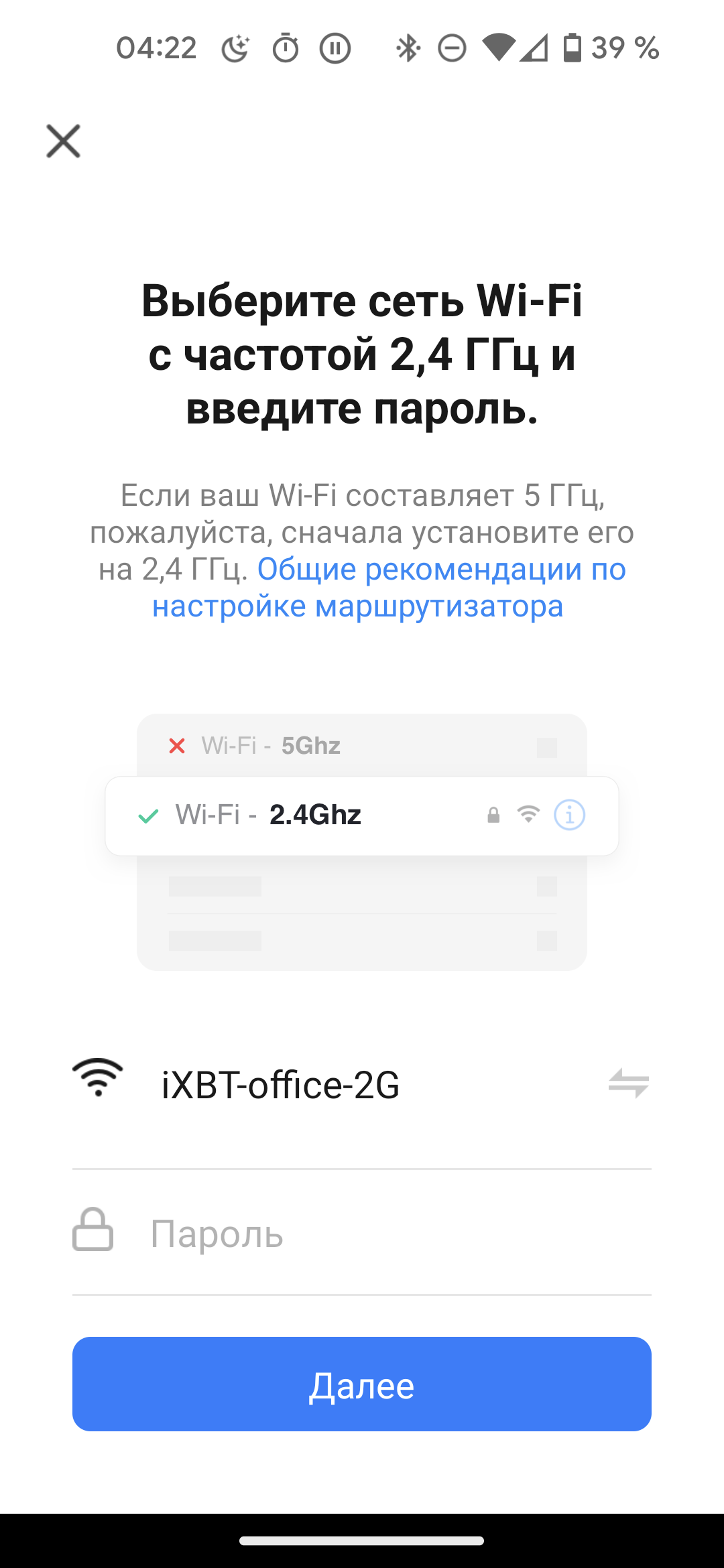Focus the Пароль password field
This screenshot has height=1568, width=724.
point(396,1234)
